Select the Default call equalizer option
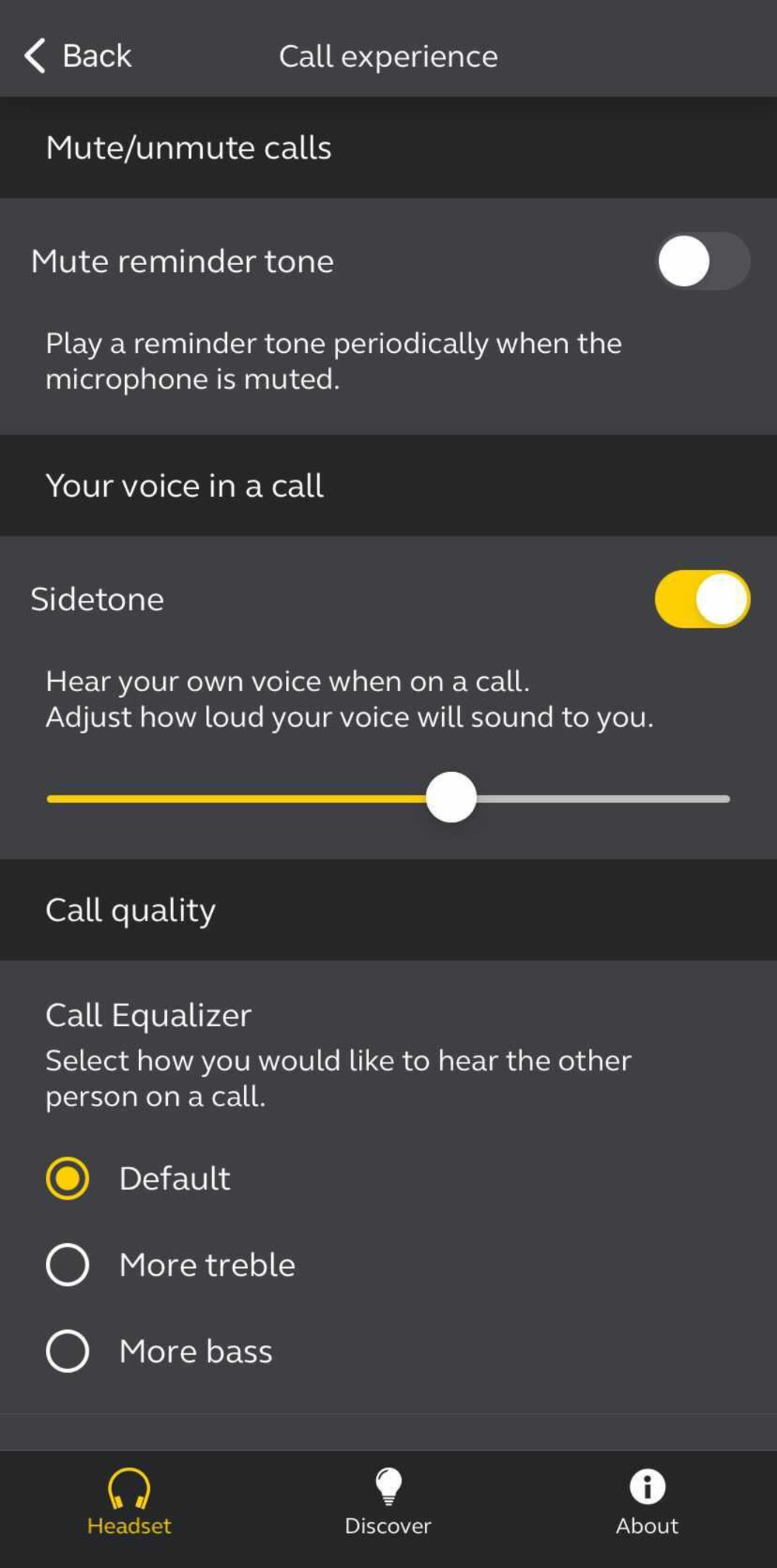 (x=68, y=1179)
